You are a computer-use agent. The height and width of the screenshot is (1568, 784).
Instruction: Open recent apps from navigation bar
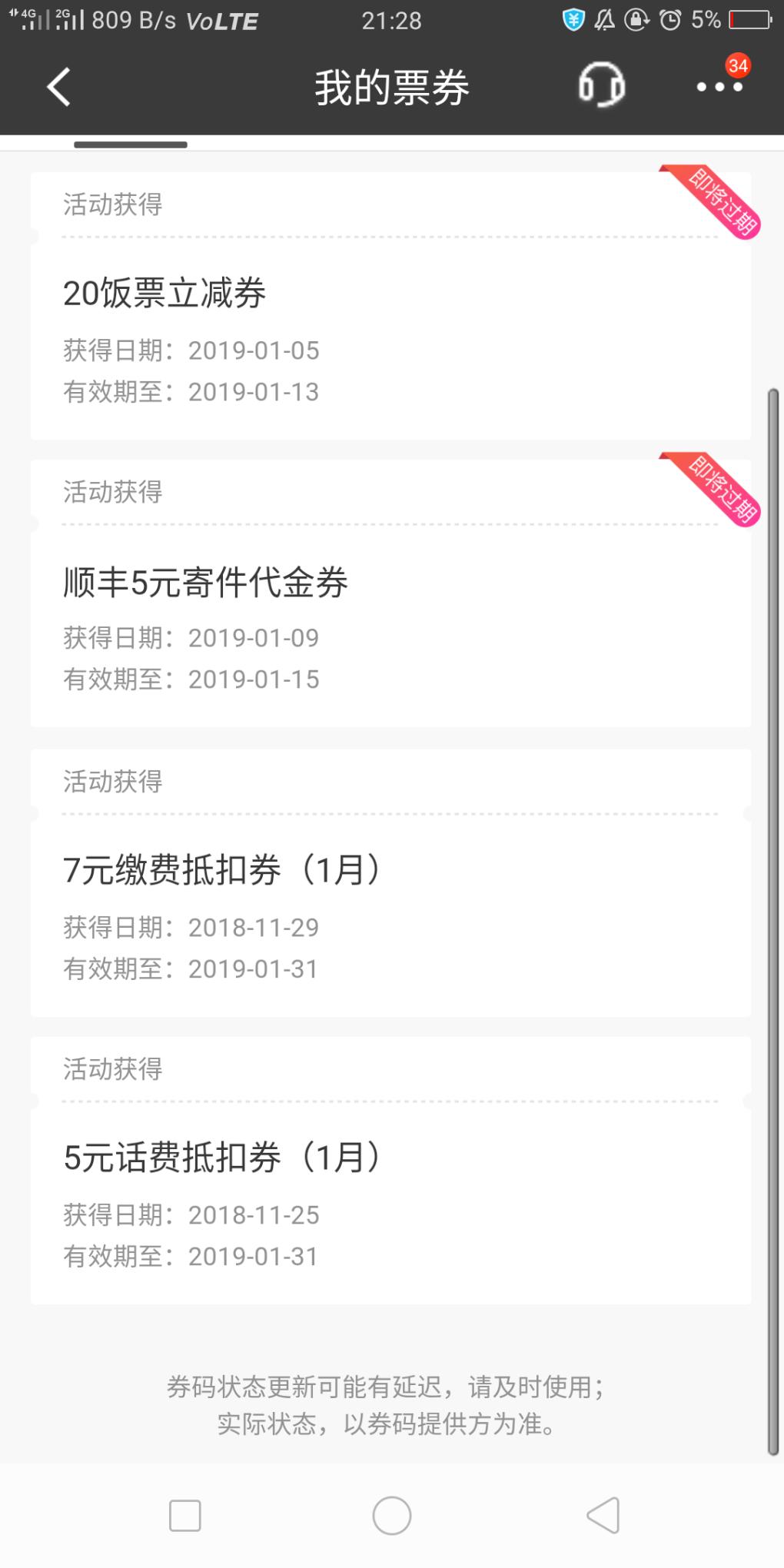point(184,1516)
